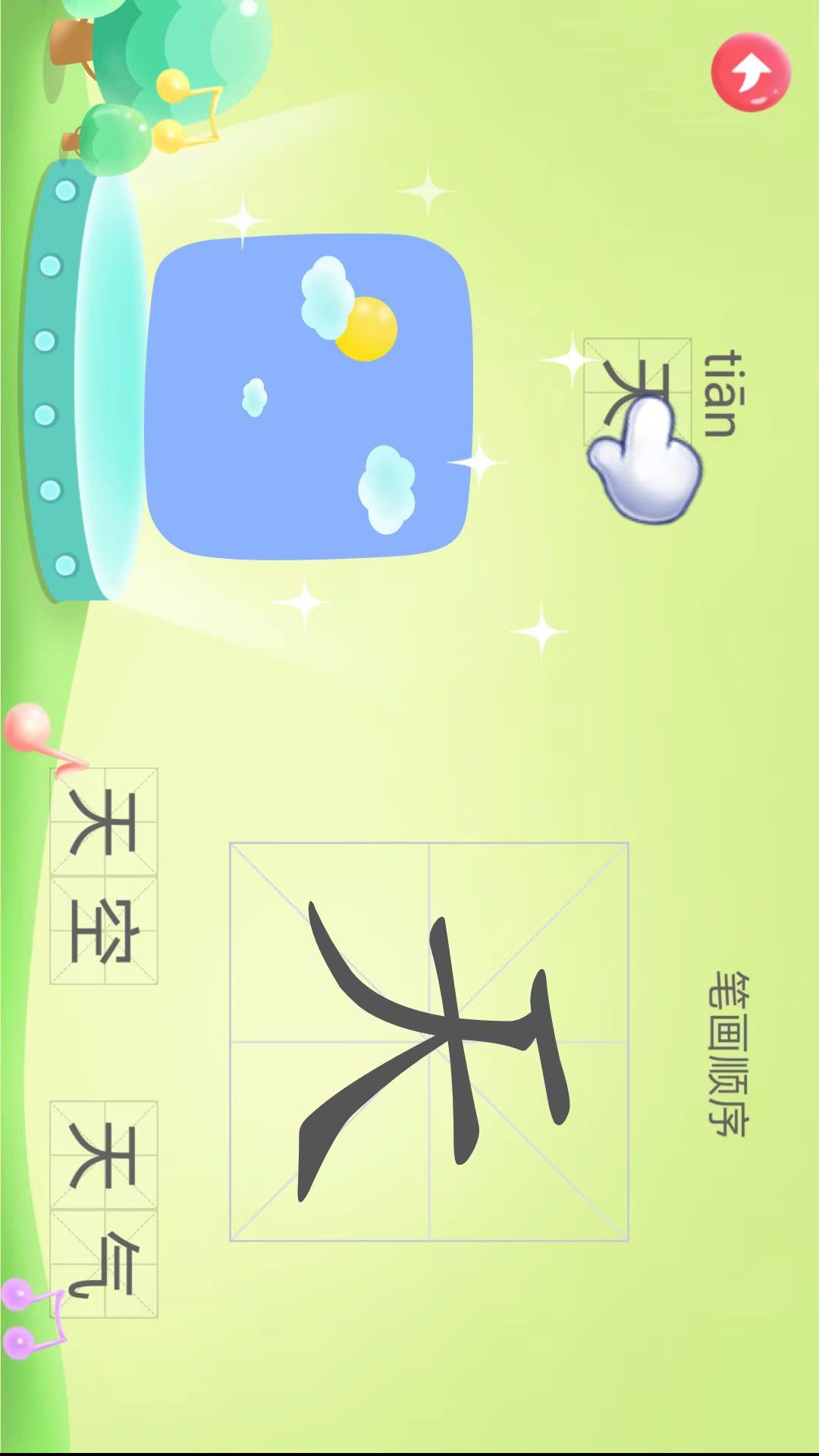Viewport: 819px width, 1456px height.
Task: Tap the small 天 character under tiān
Action: 637,391
